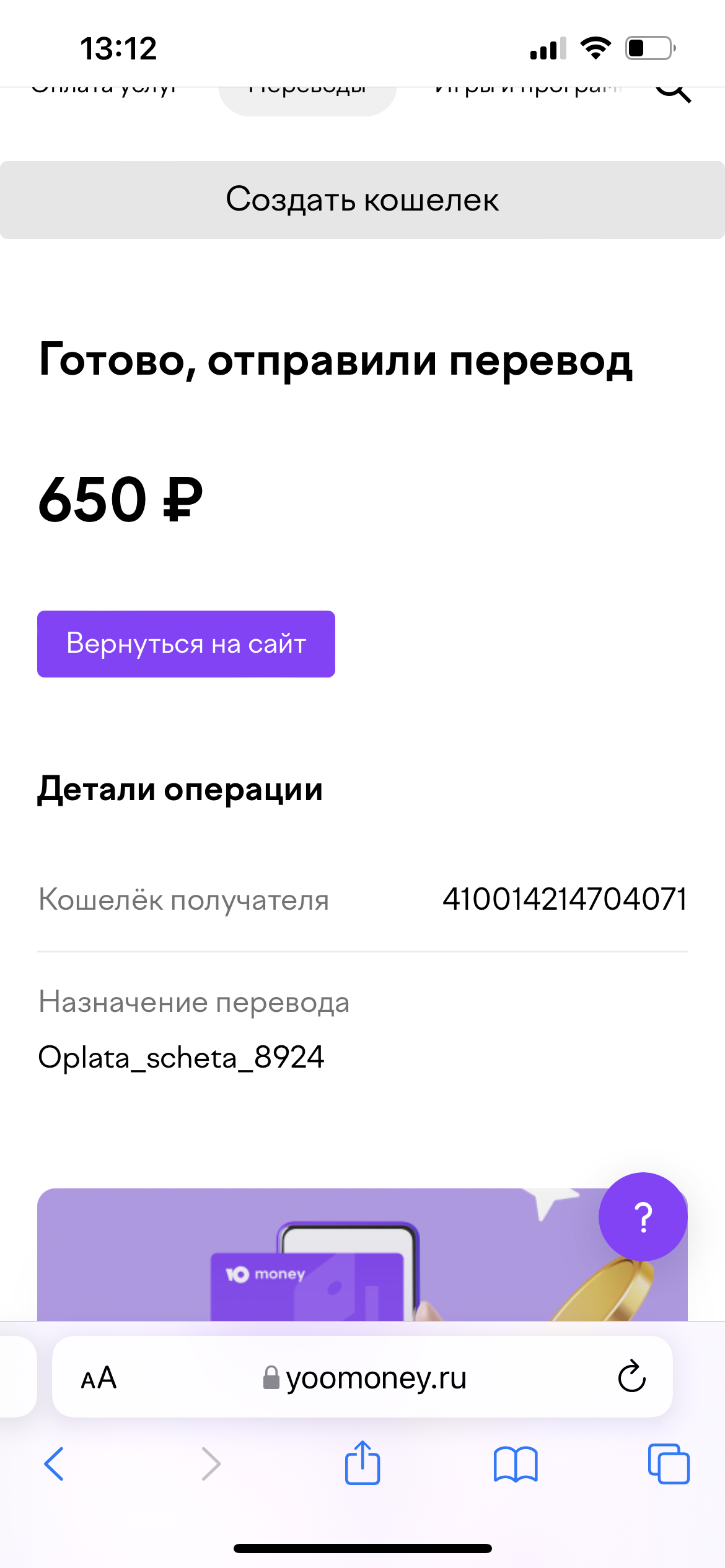The width and height of the screenshot is (725, 1568).
Task: Open the purple question mark help button
Action: click(643, 1217)
